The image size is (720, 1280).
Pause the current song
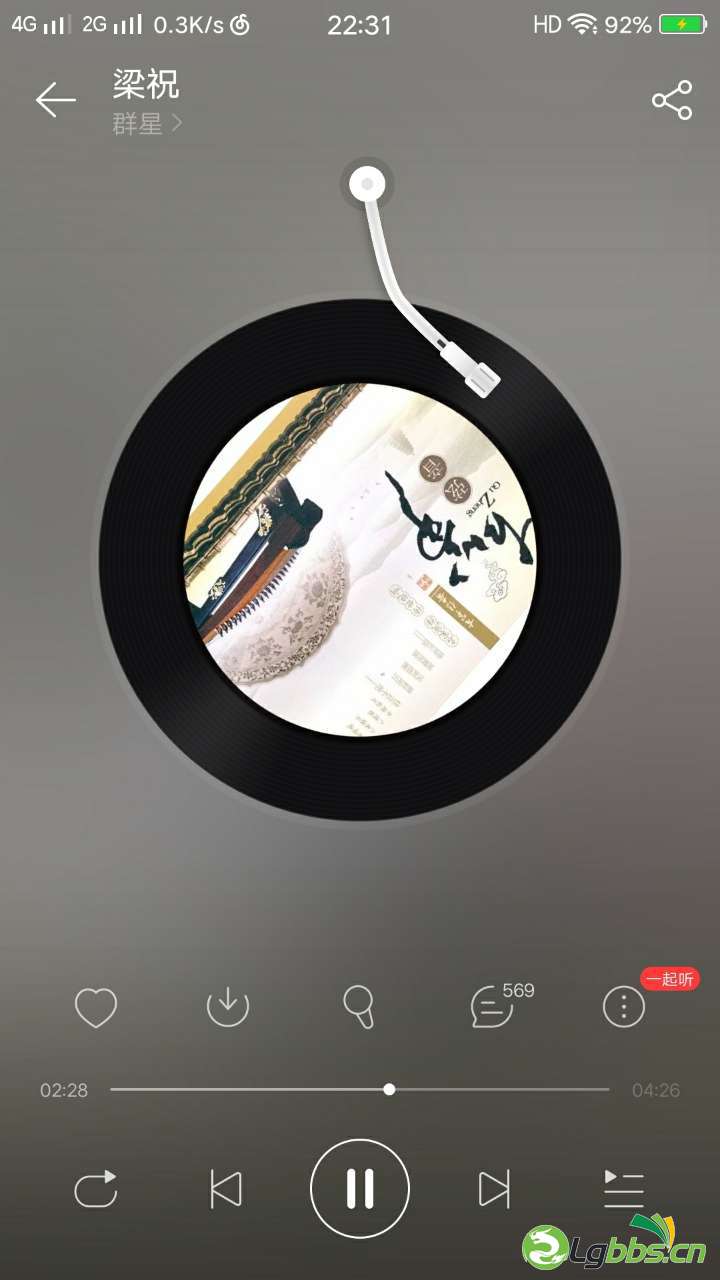click(x=360, y=1189)
